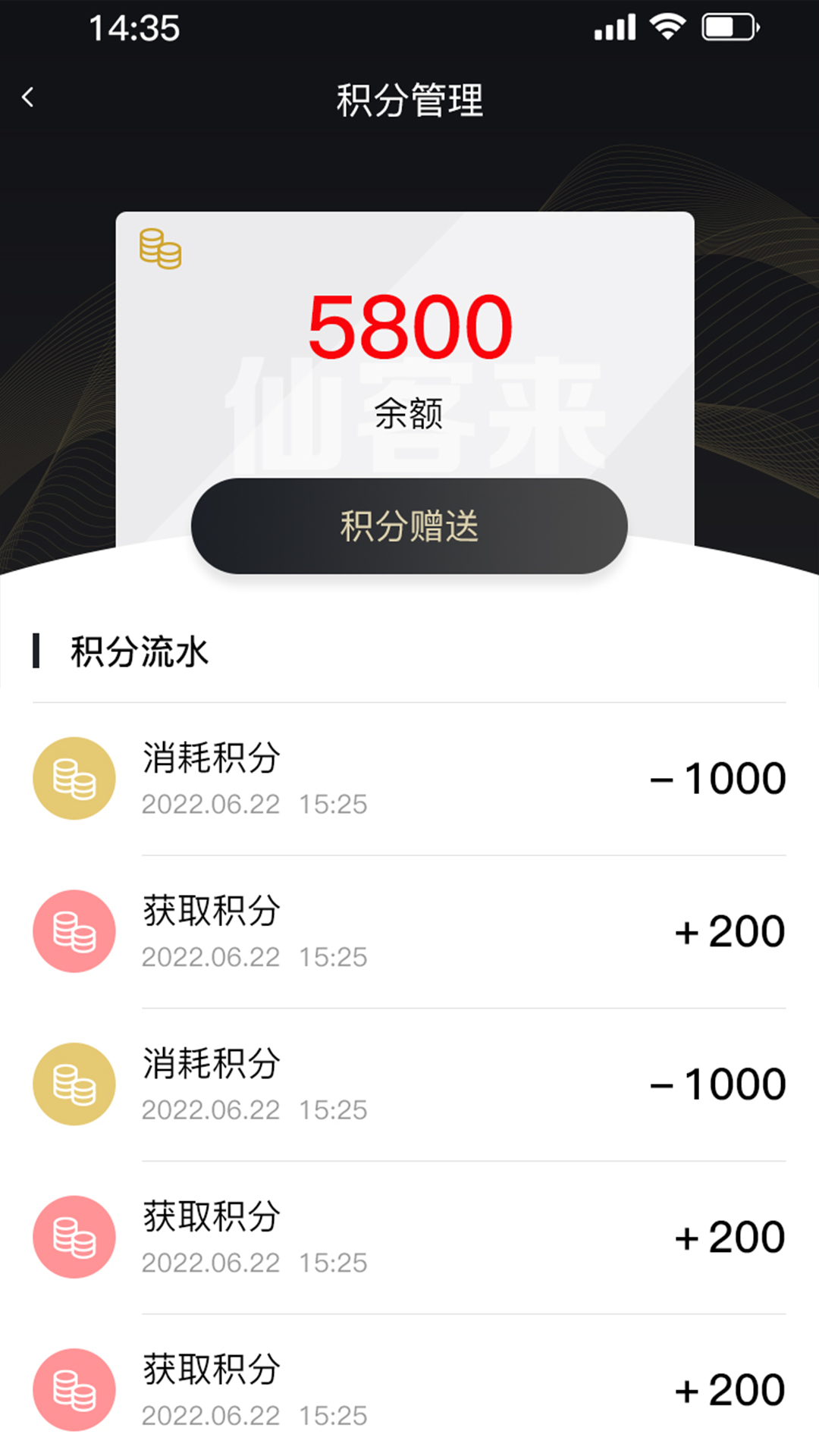Click the pink coin icon beside second 获取积分 entry
Viewport: 819px width, 1456px height.
(74, 1237)
